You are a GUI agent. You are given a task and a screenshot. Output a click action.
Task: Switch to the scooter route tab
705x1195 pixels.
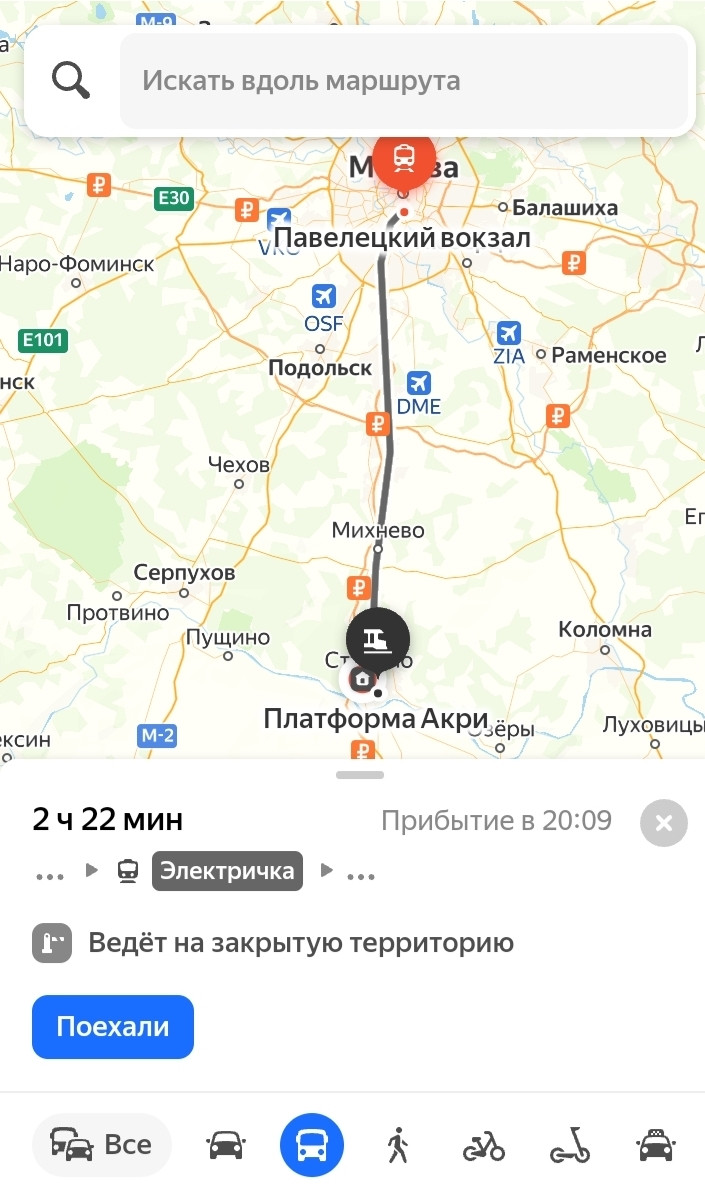[569, 1145]
